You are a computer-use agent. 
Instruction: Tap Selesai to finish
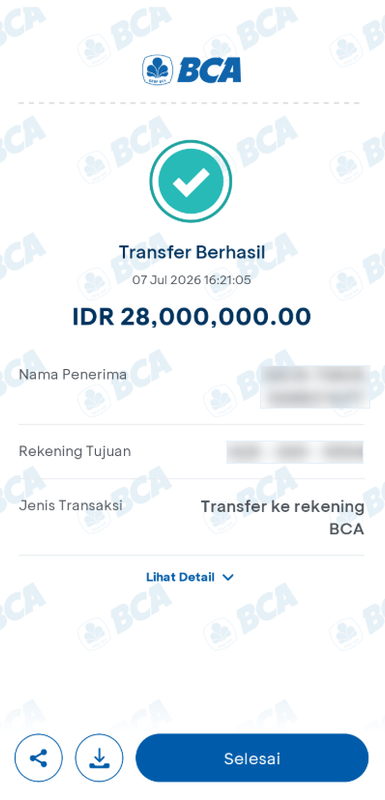tap(252, 758)
